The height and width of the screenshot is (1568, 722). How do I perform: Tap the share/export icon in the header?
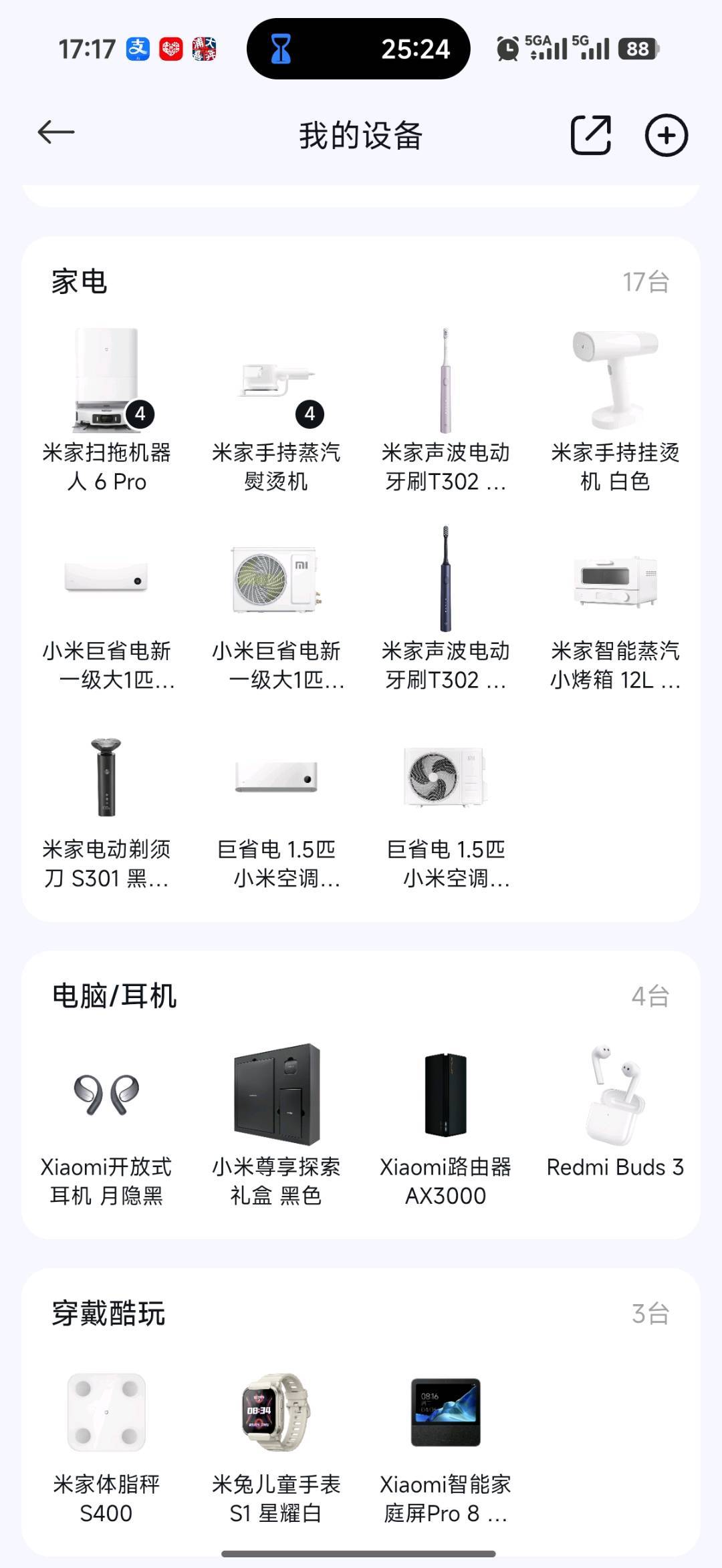click(x=591, y=135)
